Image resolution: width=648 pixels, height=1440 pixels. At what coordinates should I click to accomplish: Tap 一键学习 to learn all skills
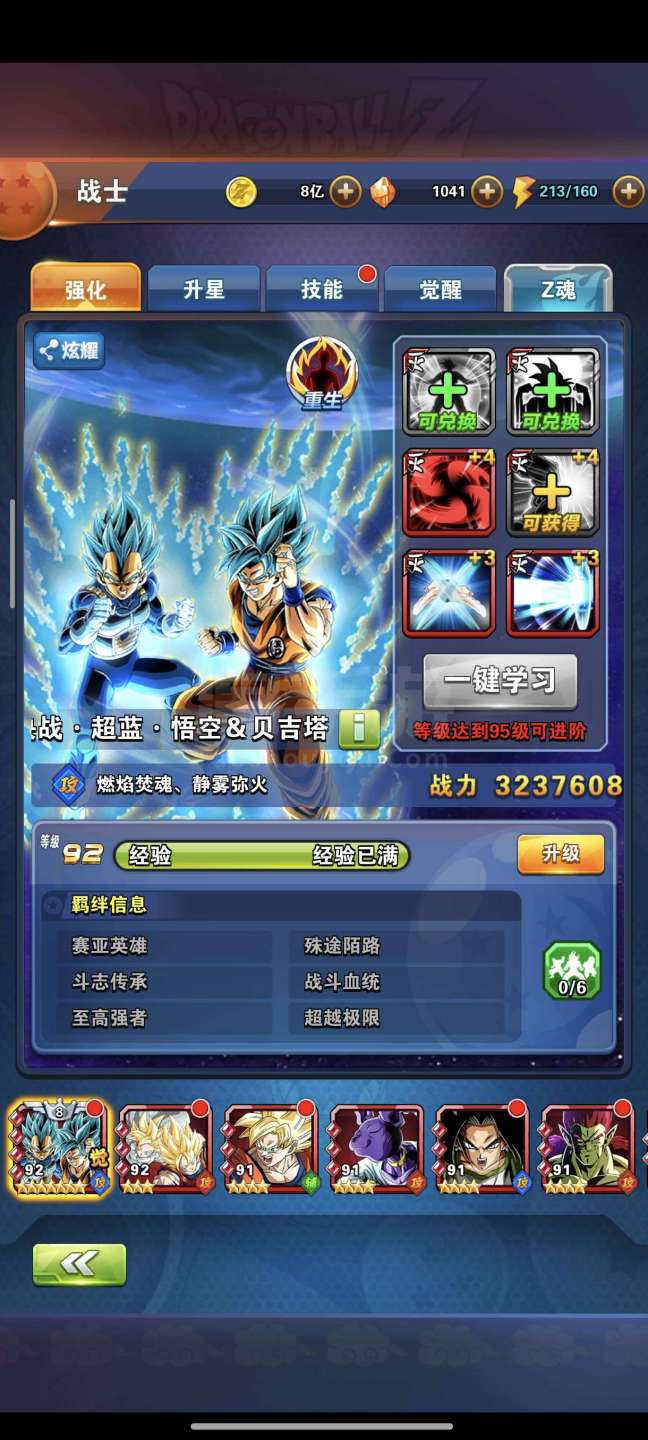point(499,682)
